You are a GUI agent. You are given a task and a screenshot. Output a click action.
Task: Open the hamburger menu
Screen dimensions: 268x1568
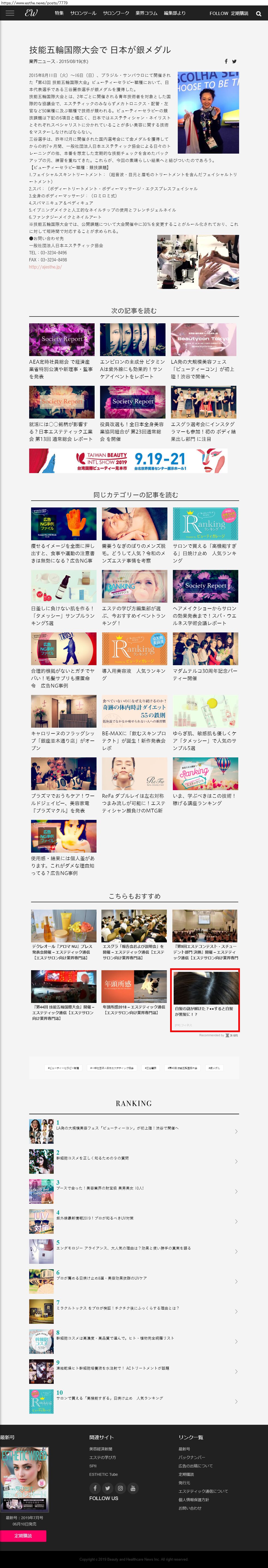click(10, 13)
